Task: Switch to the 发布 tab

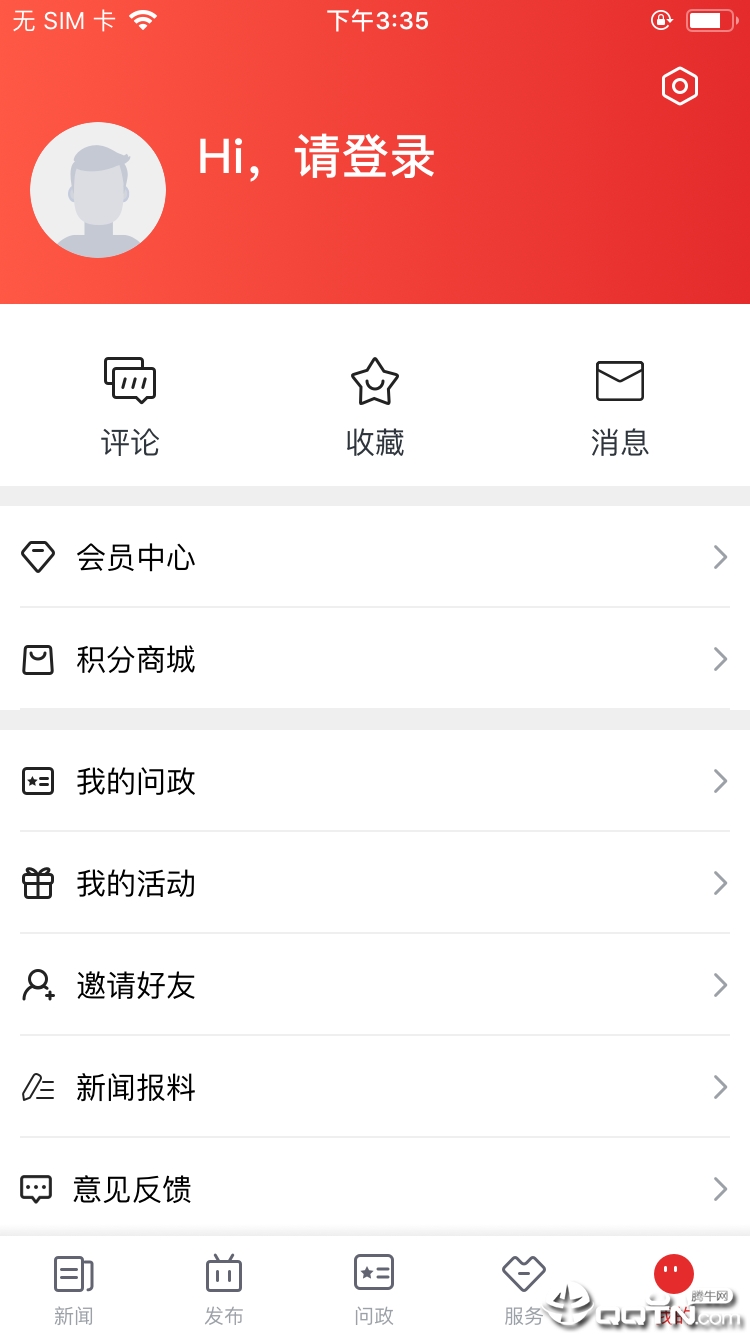Action: pyautogui.click(x=224, y=1288)
